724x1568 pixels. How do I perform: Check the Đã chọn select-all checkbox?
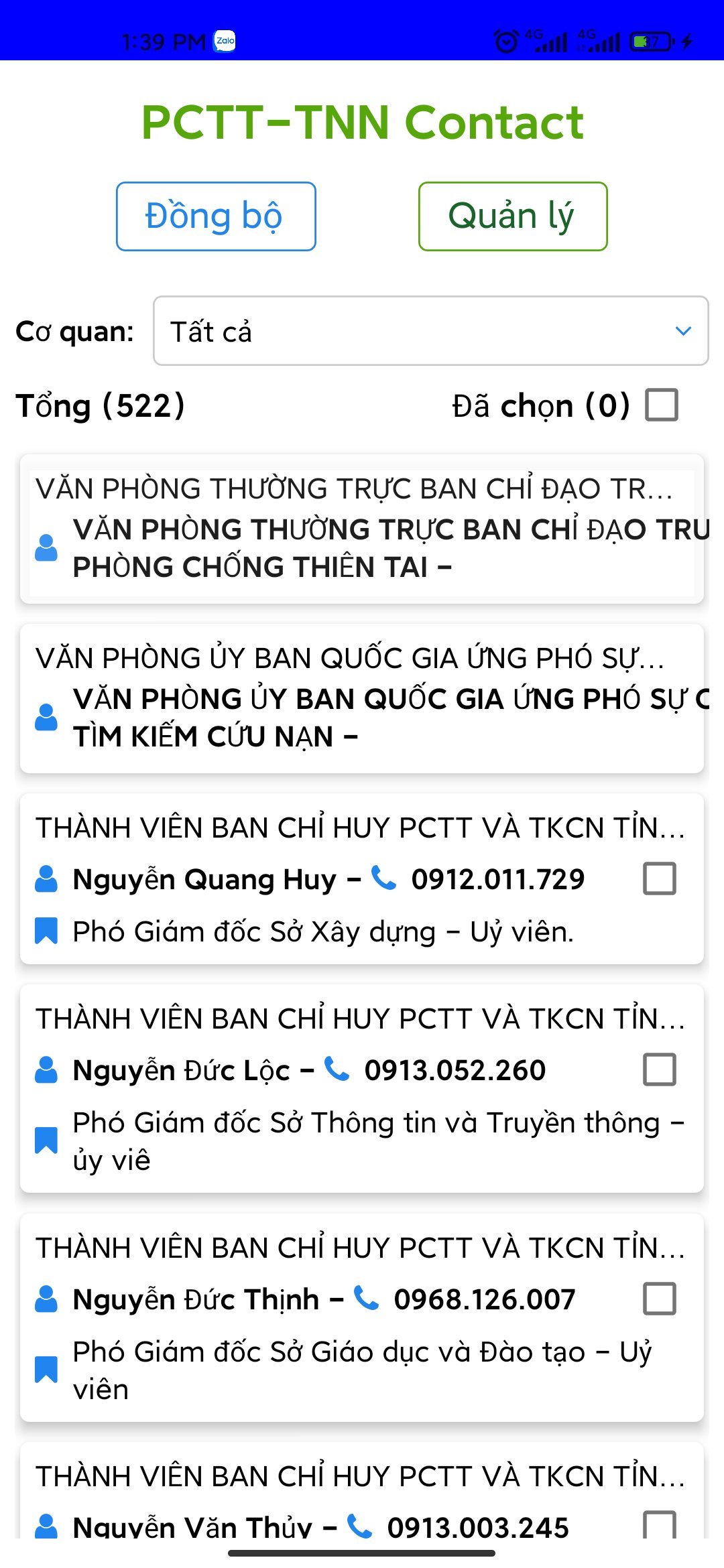[x=662, y=405]
